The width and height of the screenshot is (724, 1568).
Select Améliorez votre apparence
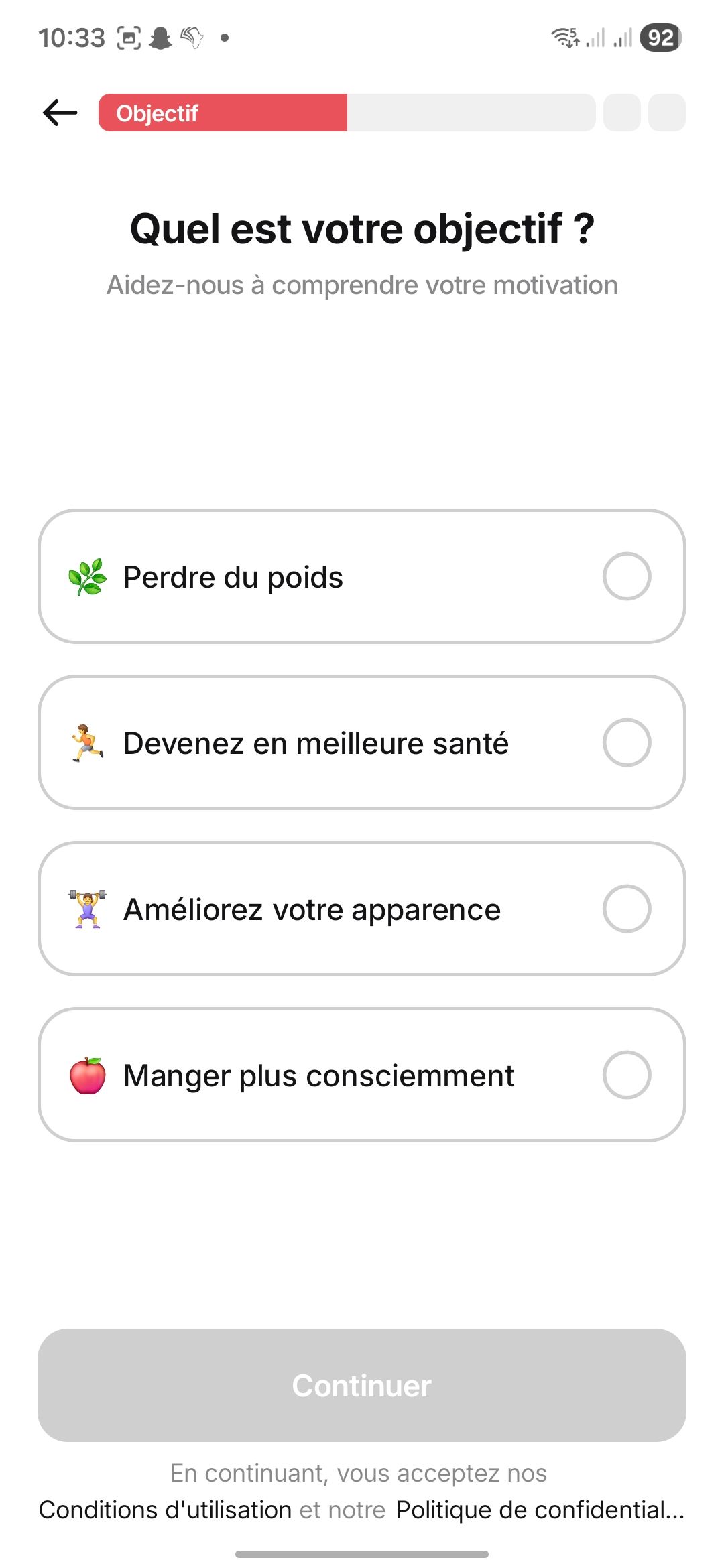coord(362,909)
